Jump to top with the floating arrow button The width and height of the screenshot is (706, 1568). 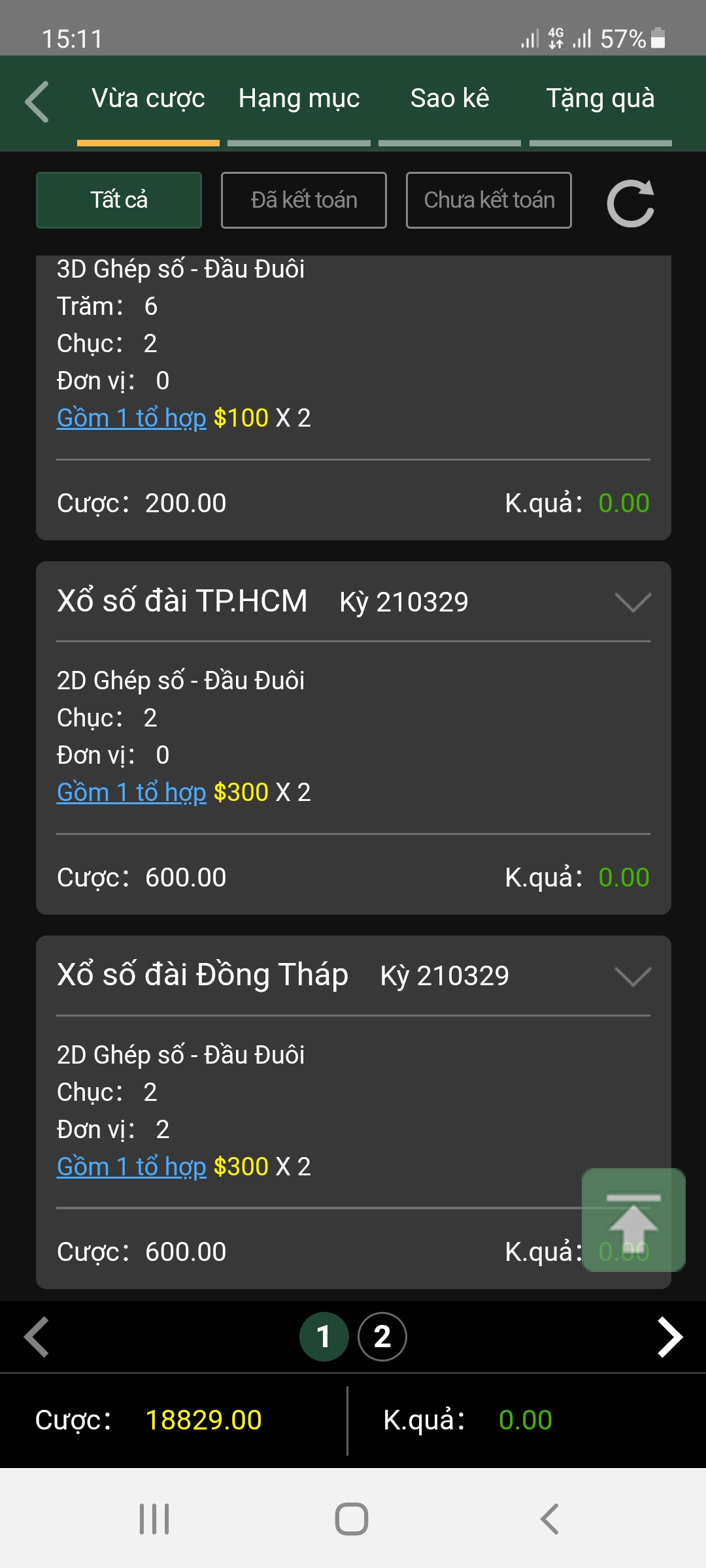coord(633,1220)
